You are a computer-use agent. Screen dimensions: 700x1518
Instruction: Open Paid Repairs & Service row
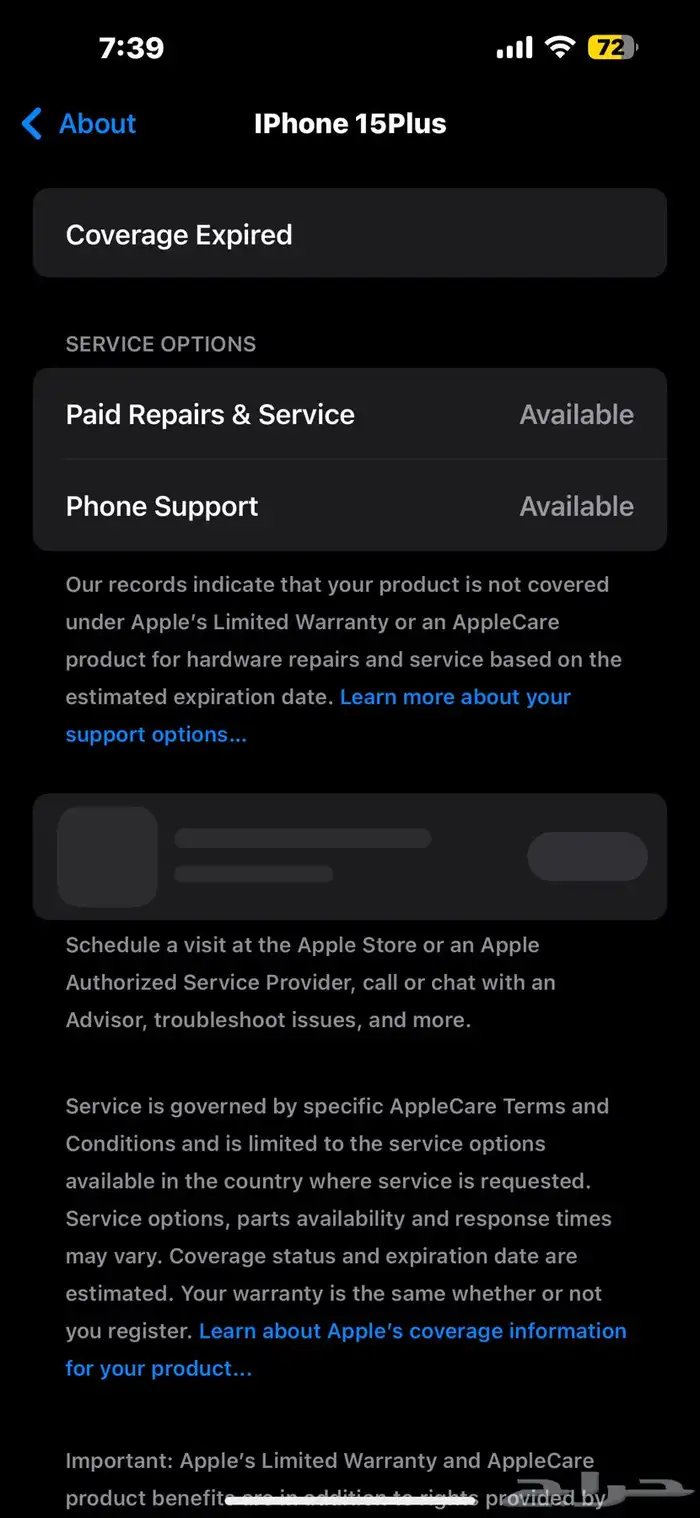point(349,414)
